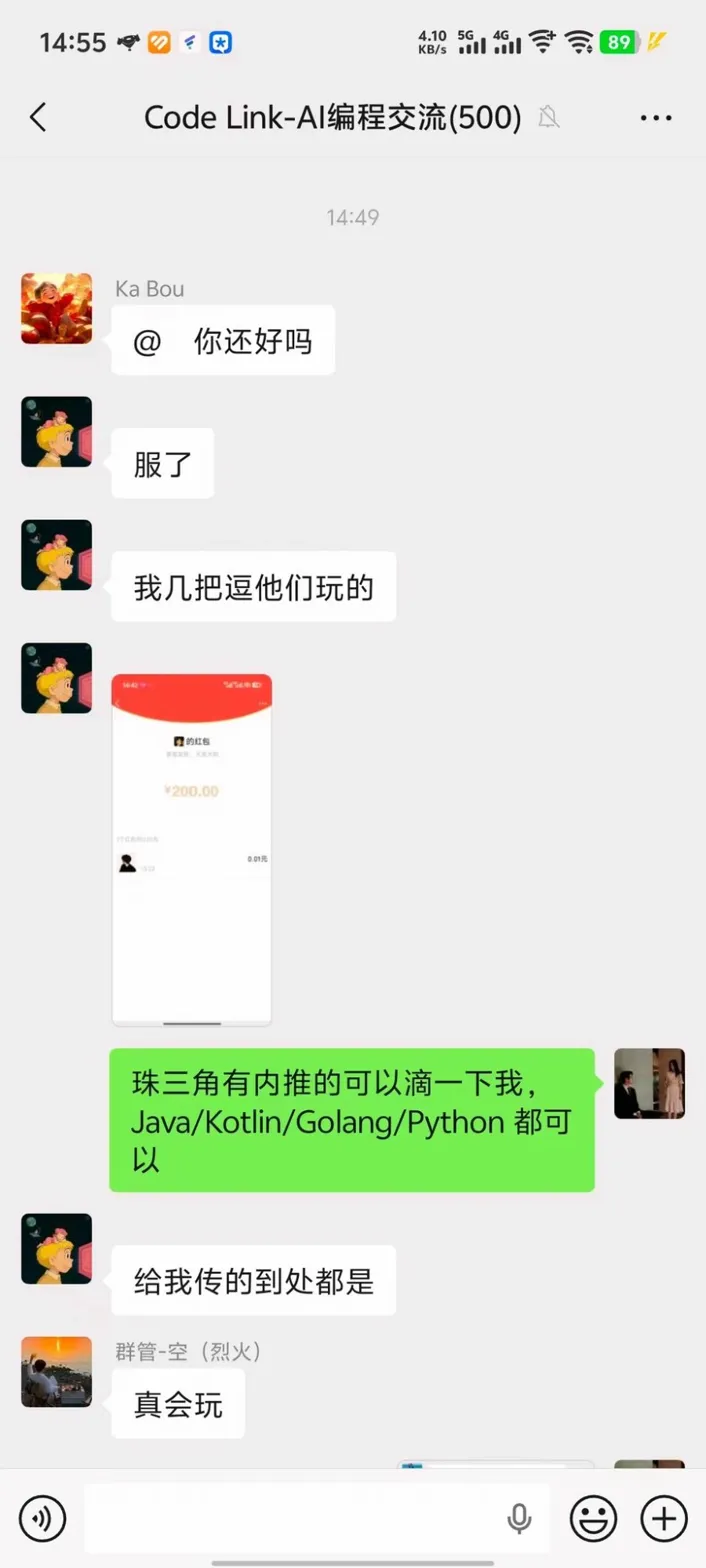Go back from the group chat
706x1568 pixels.
38,118
